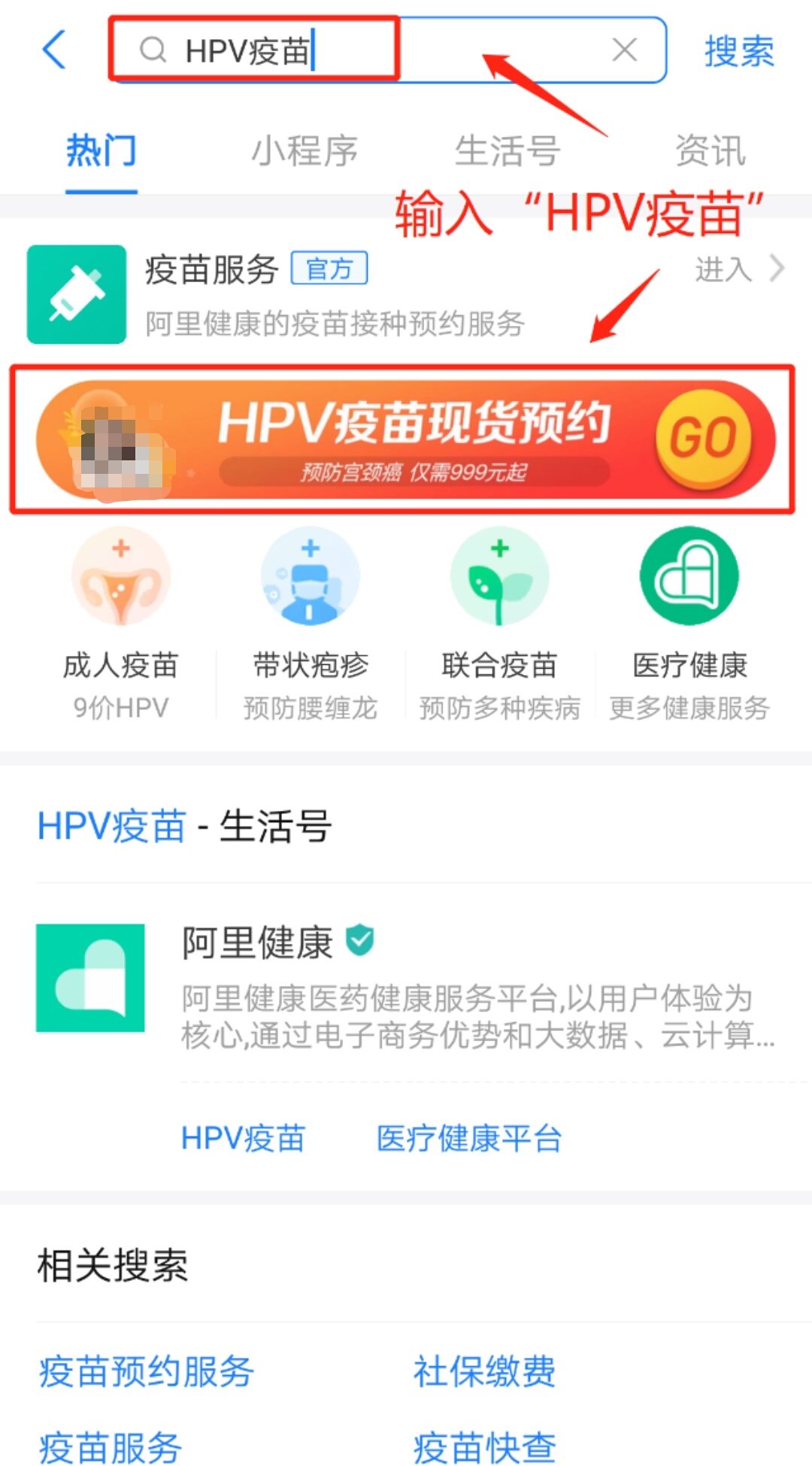Switch to the 生活号 tab
This screenshot has width=812, height=1466.
[x=507, y=150]
